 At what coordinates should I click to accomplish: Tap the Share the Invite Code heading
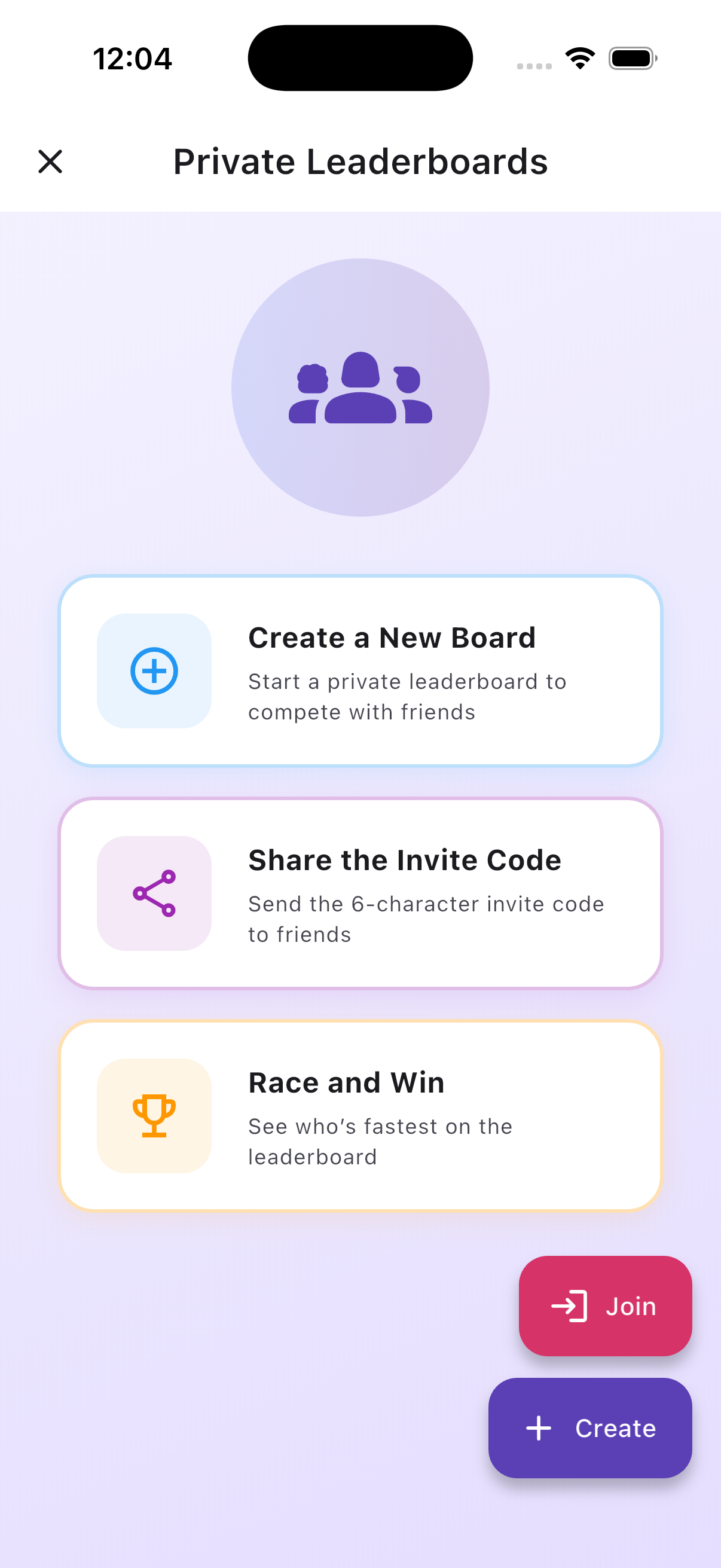[x=404, y=859]
